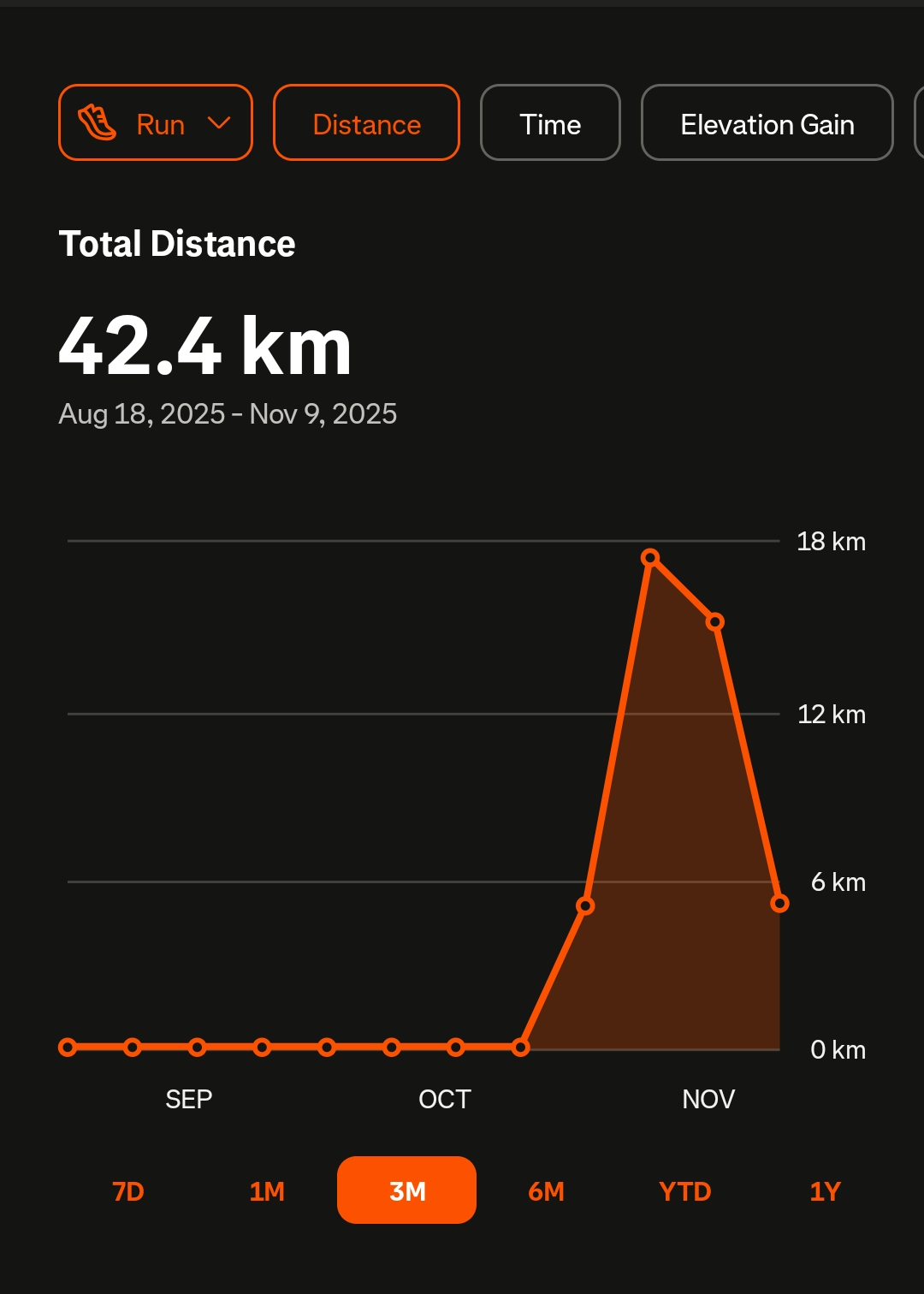924x1294 pixels.
Task: Open the Run activity type dropdown
Action: pos(156,123)
